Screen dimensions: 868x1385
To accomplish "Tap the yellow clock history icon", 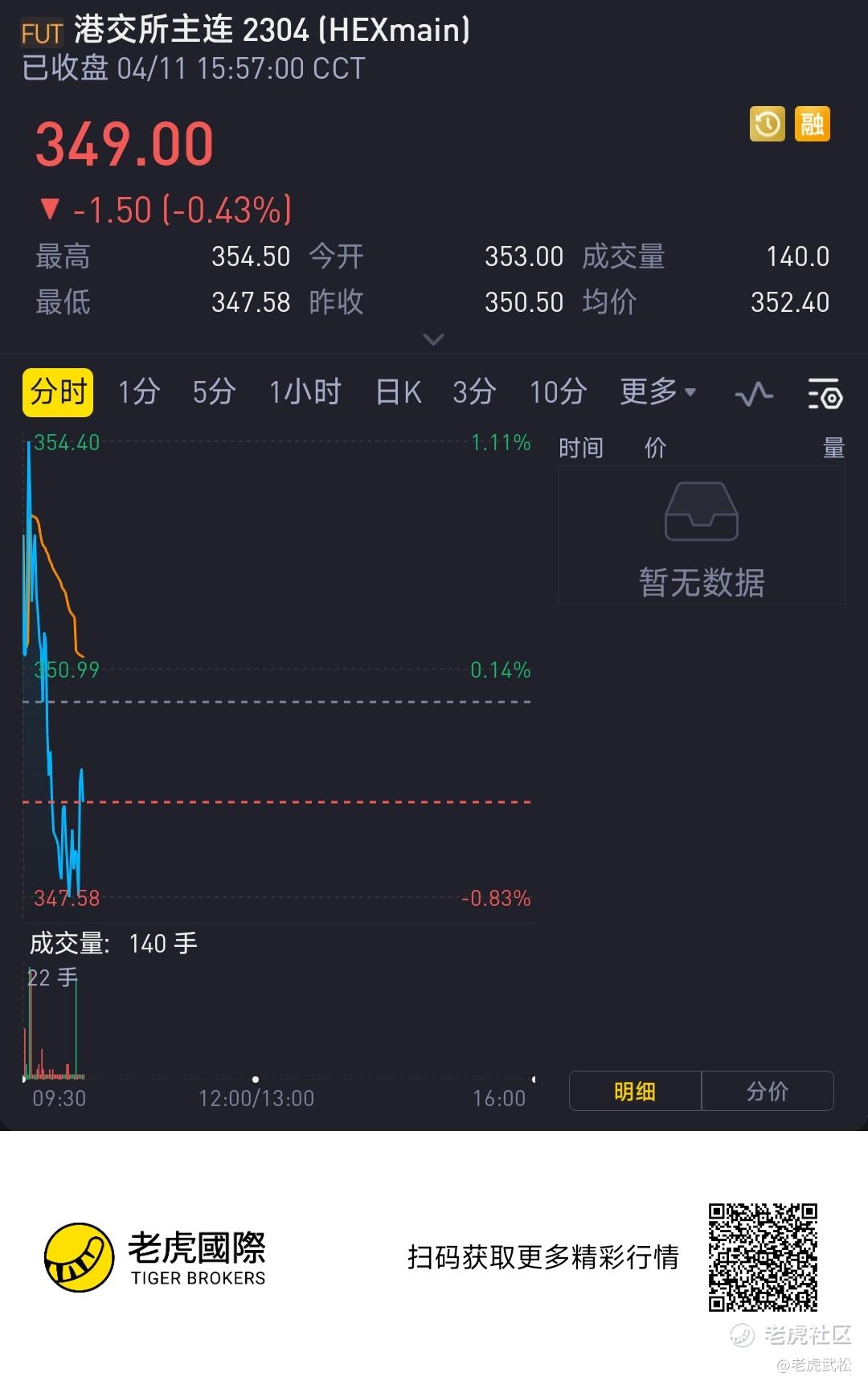I will pyautogui.click(x=768, y=125).
